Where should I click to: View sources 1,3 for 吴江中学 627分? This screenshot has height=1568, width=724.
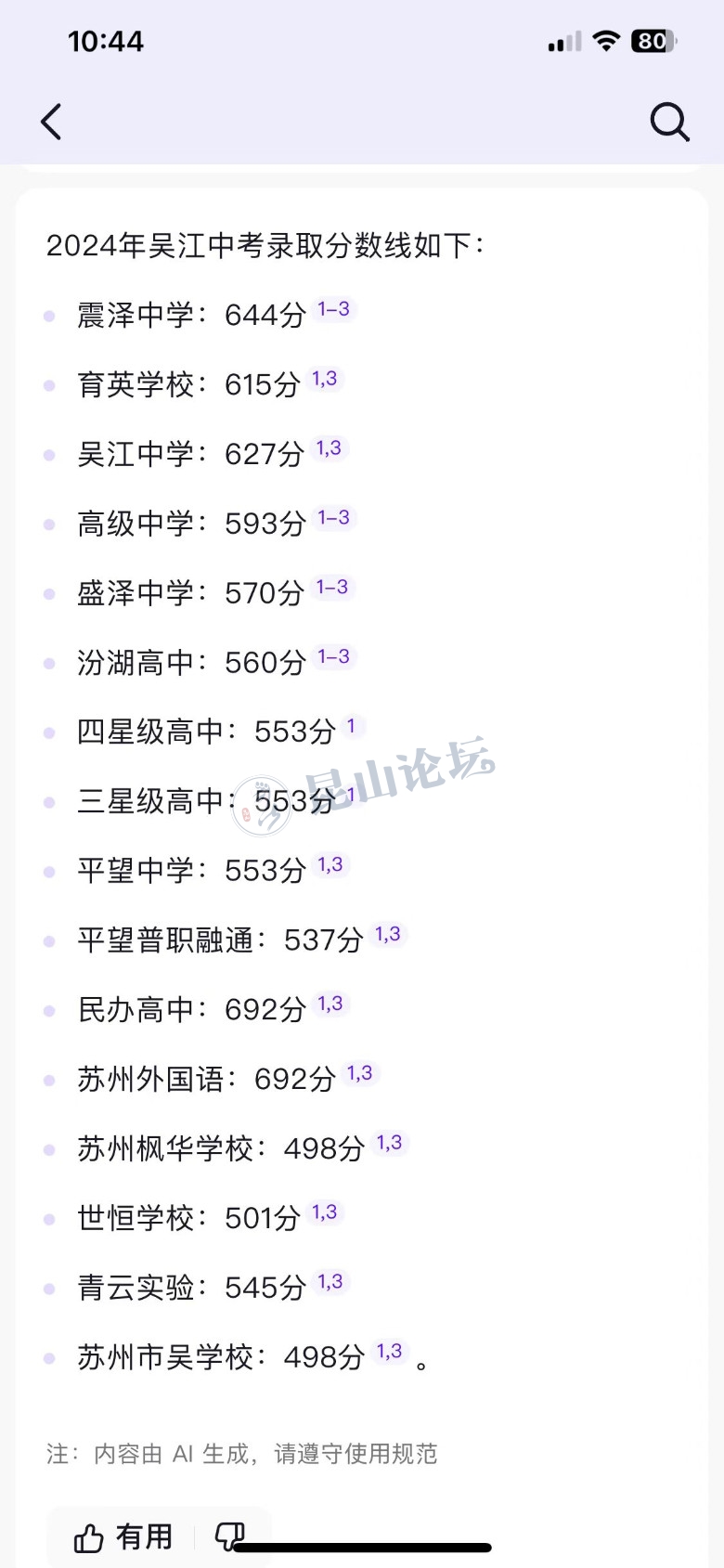pos(329,449)
